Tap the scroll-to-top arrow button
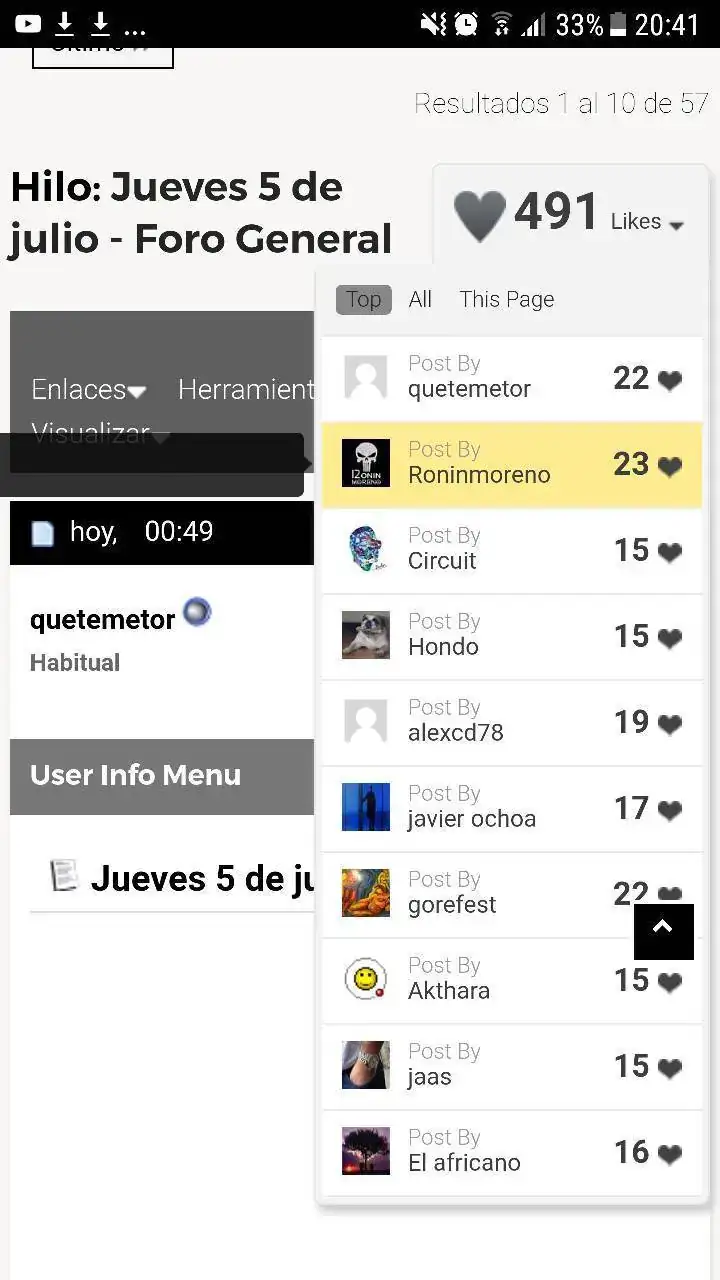 click(x=663, y=932)
